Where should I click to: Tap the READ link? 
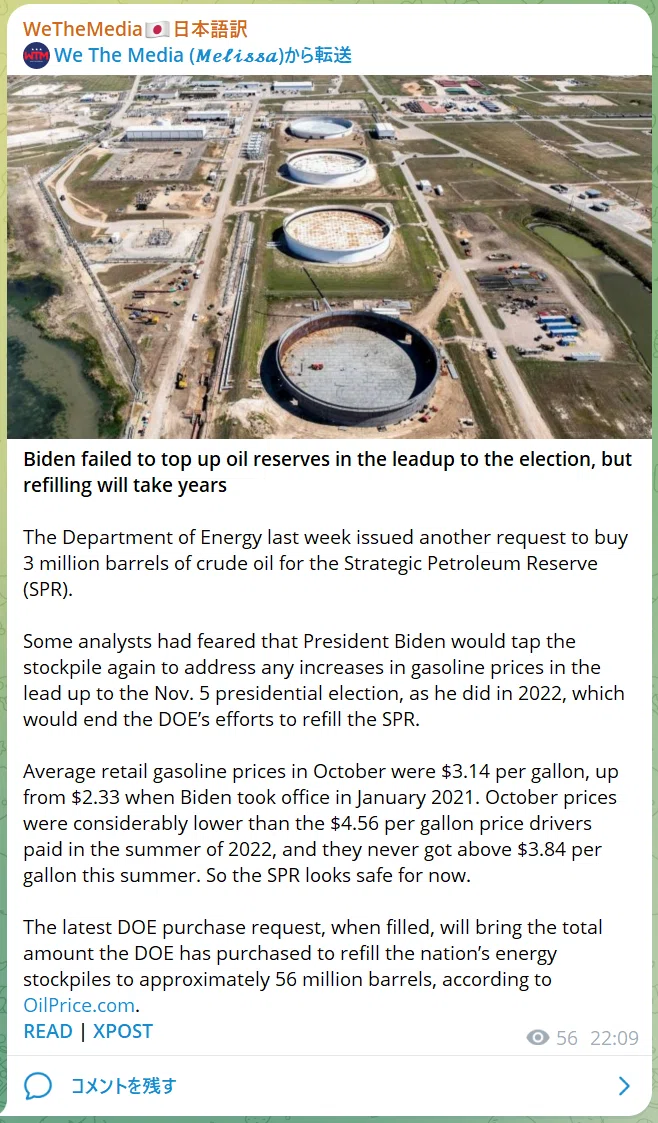point(48,1031)
